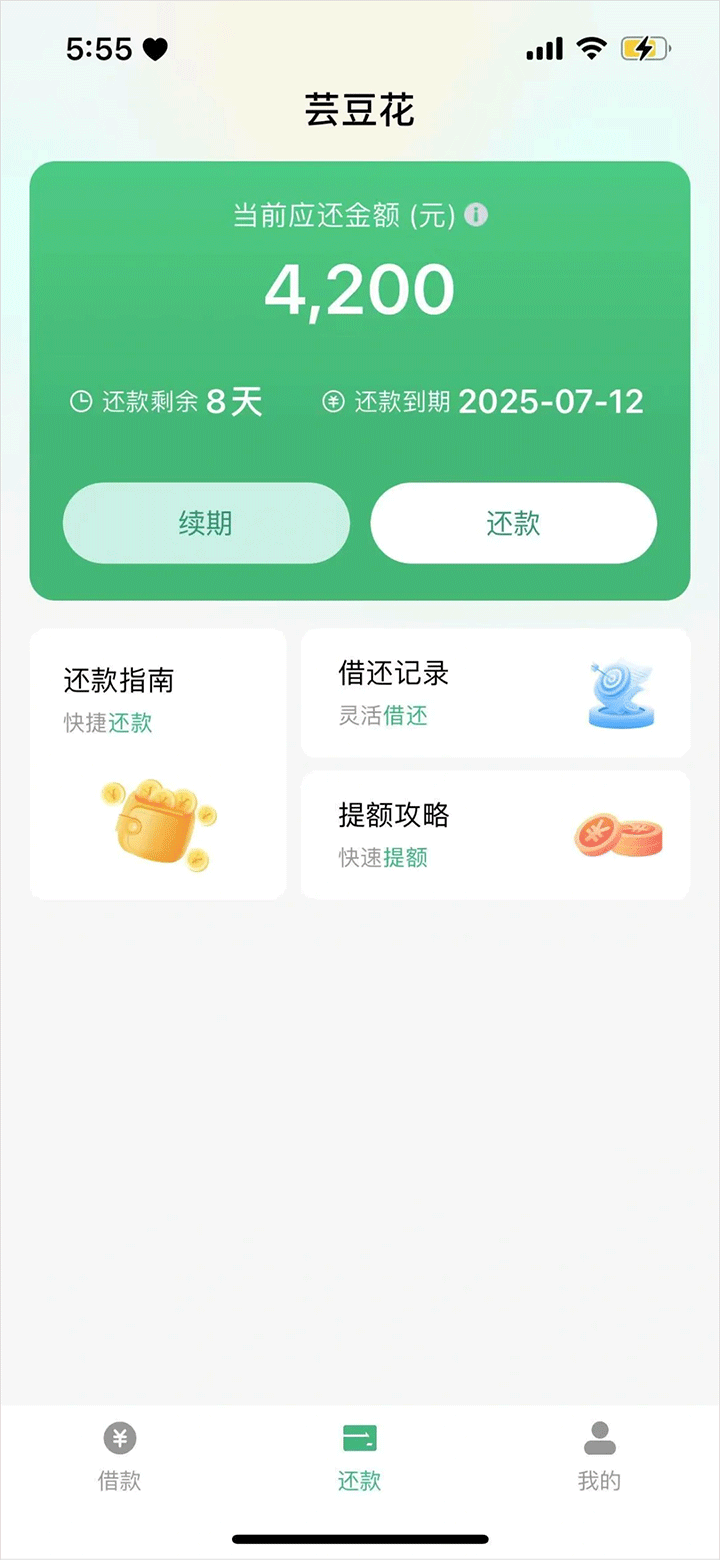
Task: Tap the white 还款 button to repay
Action: (513, 523)
